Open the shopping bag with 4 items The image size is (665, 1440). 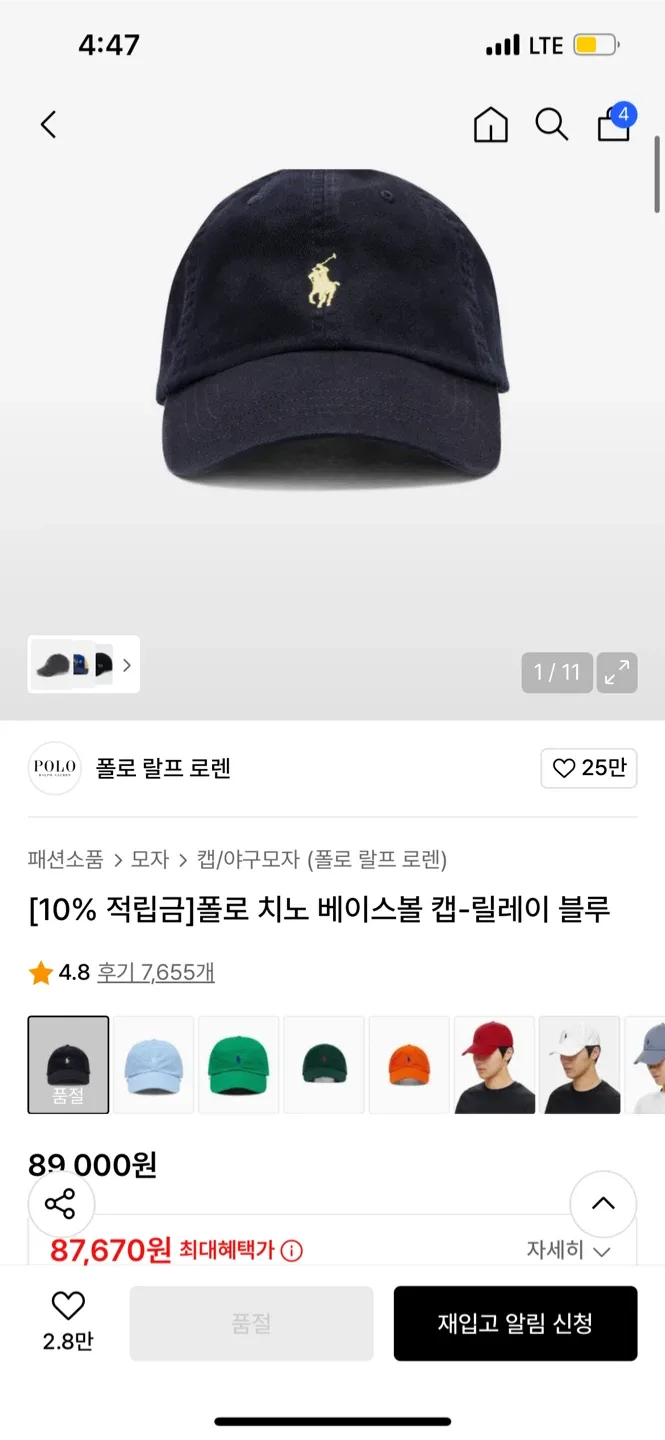[x=614, y=125]
